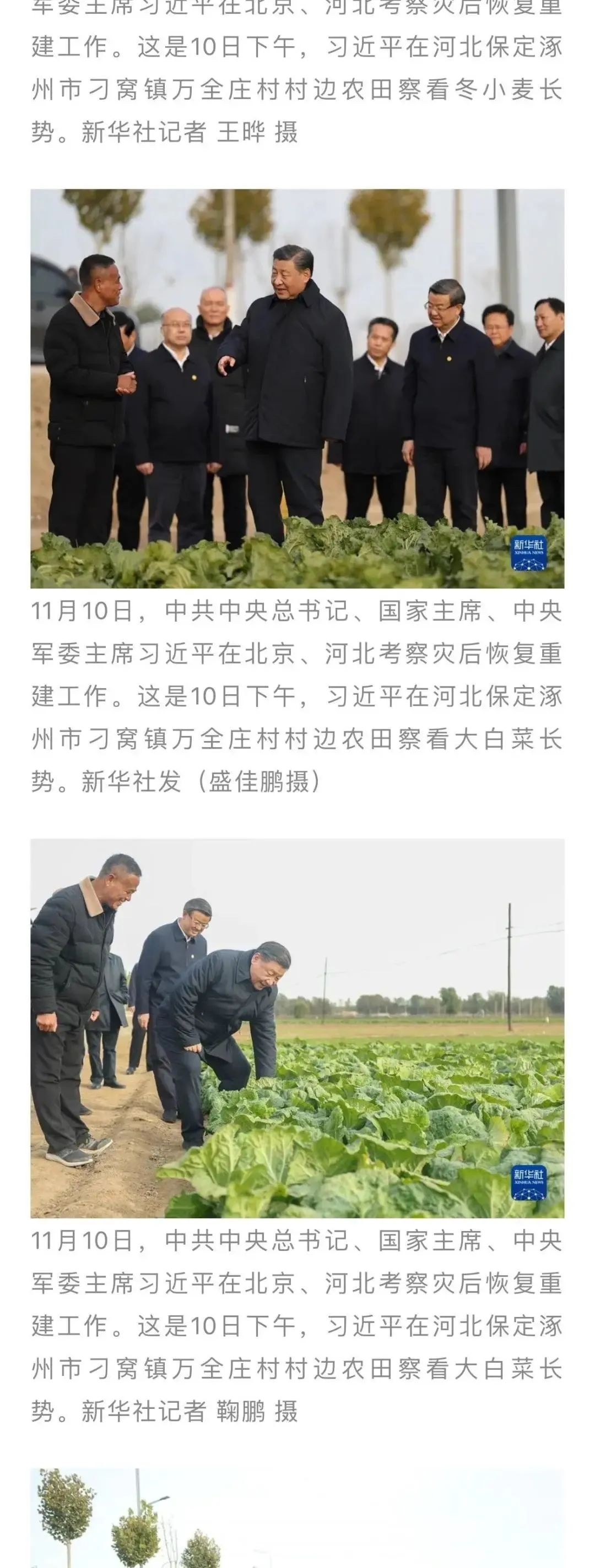The image size is (595, 1568).
Task: Open the photo of the group standing beside the cabbage field
Action: [x=297, y=388]
